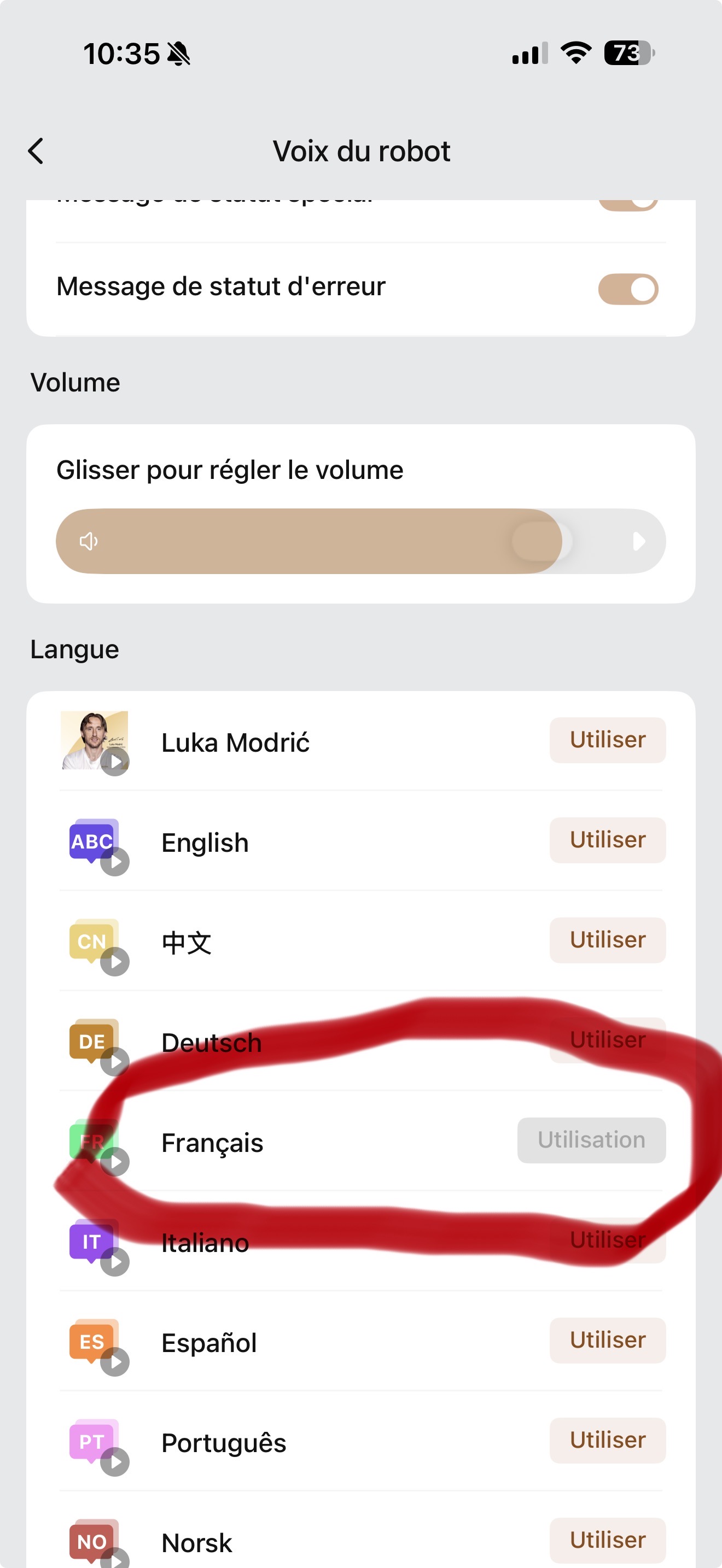Go back from Voix du robot
The image size is (722, 1568).
36,151
